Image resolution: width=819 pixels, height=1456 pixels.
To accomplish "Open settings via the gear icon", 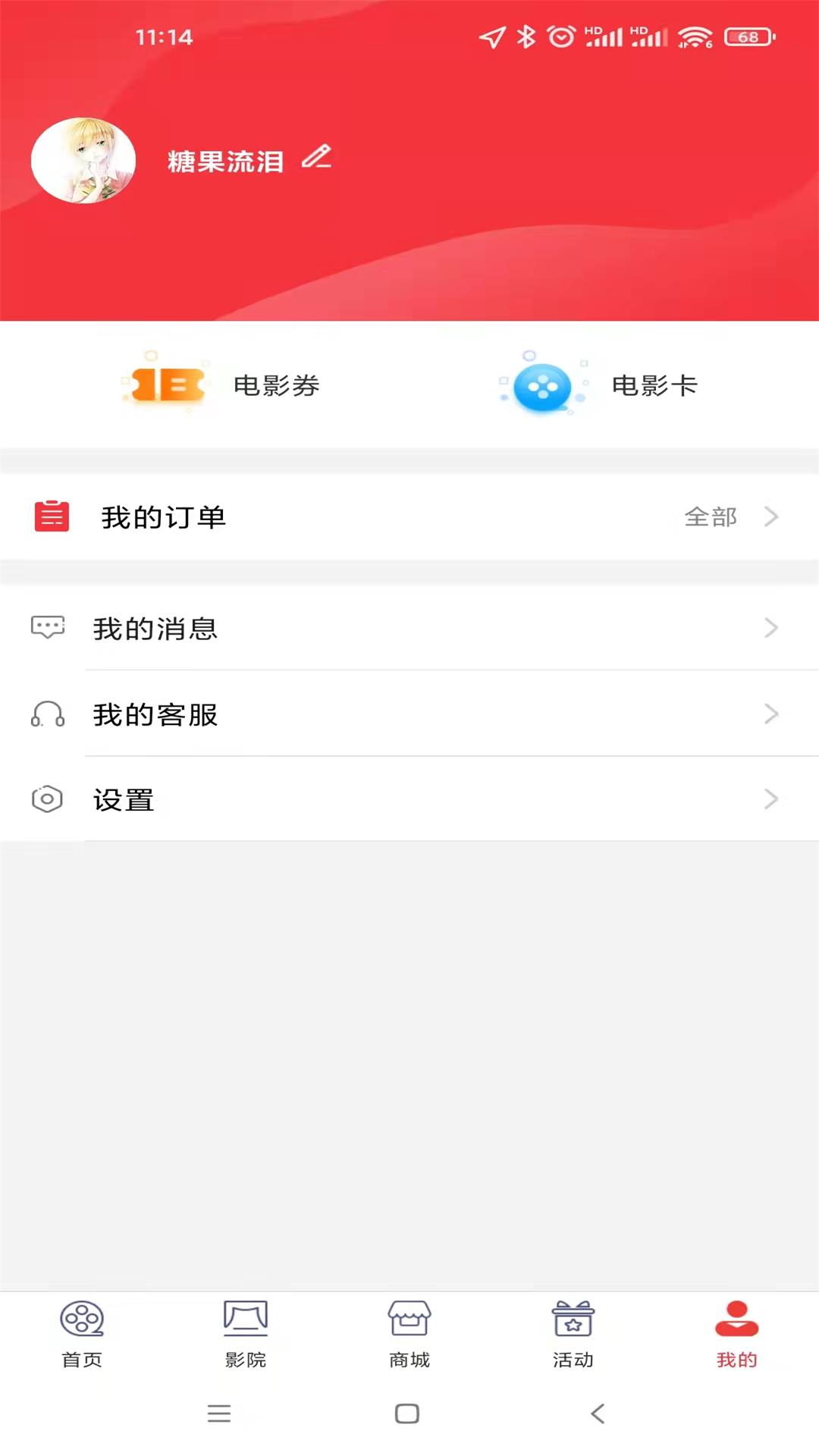I will pyautogui.click(x=47, y=799).
